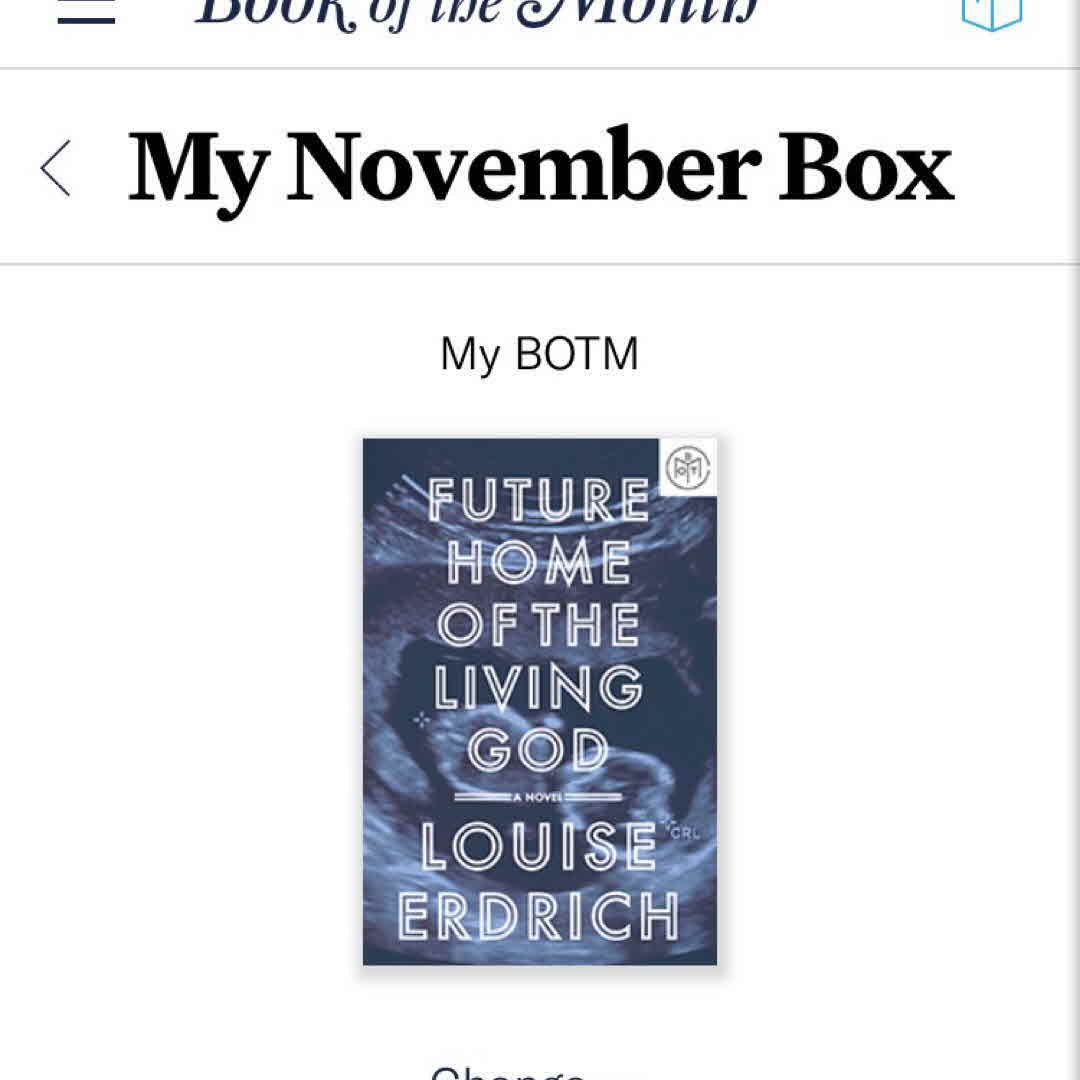Viewport: 1080px width, 1080px height.
Task: Go to Book of the Month home
Action: (476, 14)
